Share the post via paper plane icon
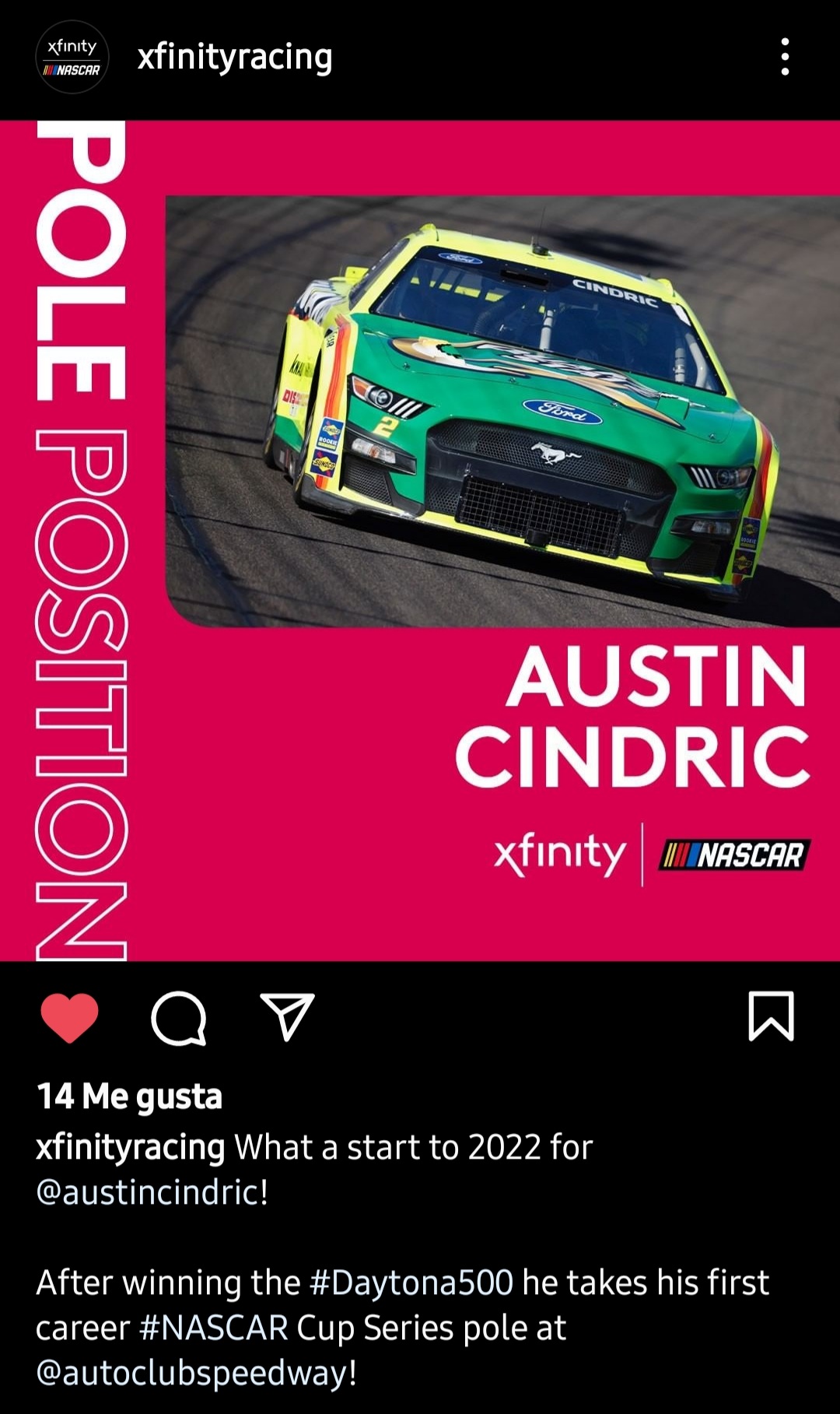This screenshot has height=1414, width=840. click(287, 1016)
